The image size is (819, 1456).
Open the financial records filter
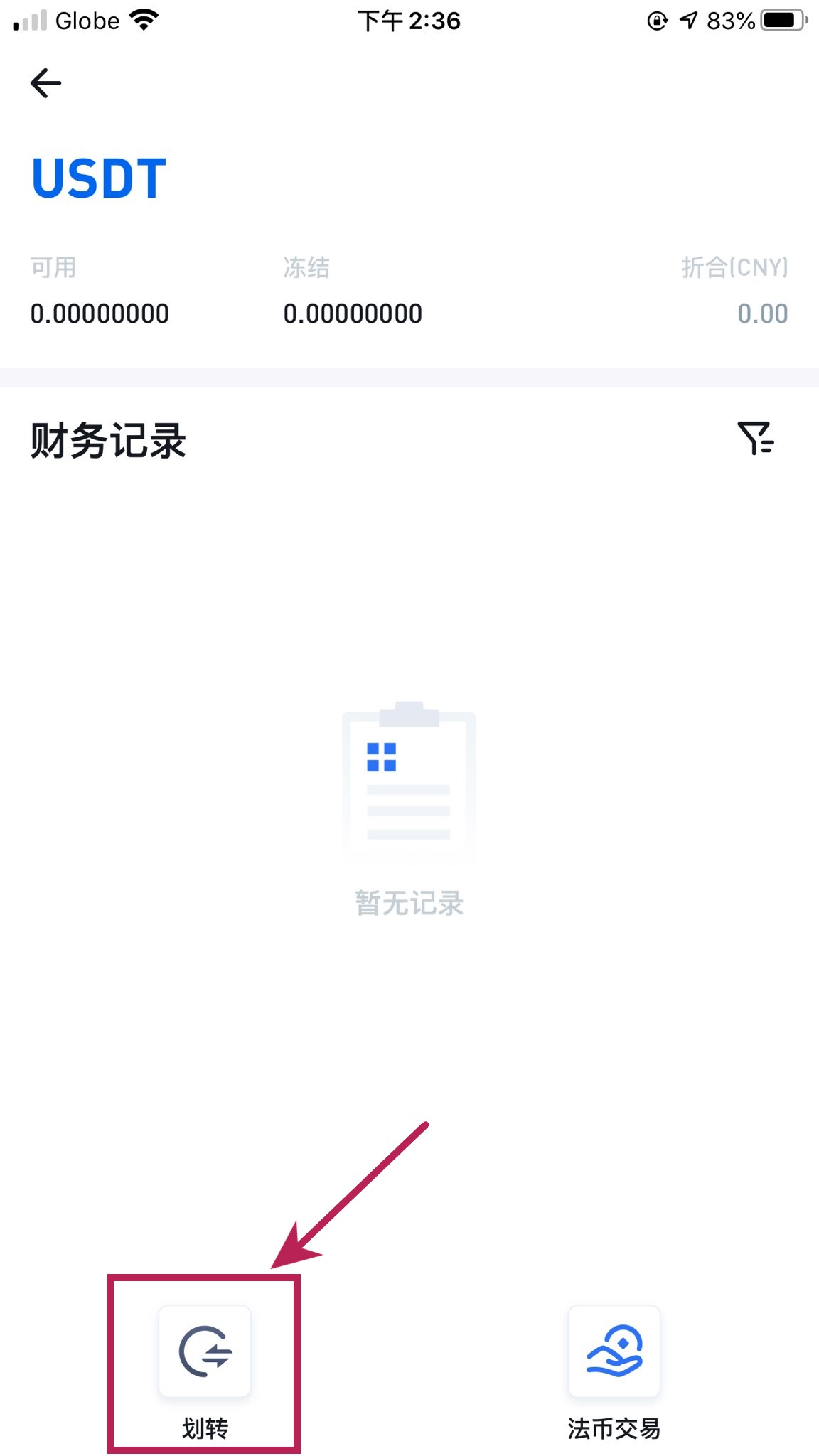[755, 438]
